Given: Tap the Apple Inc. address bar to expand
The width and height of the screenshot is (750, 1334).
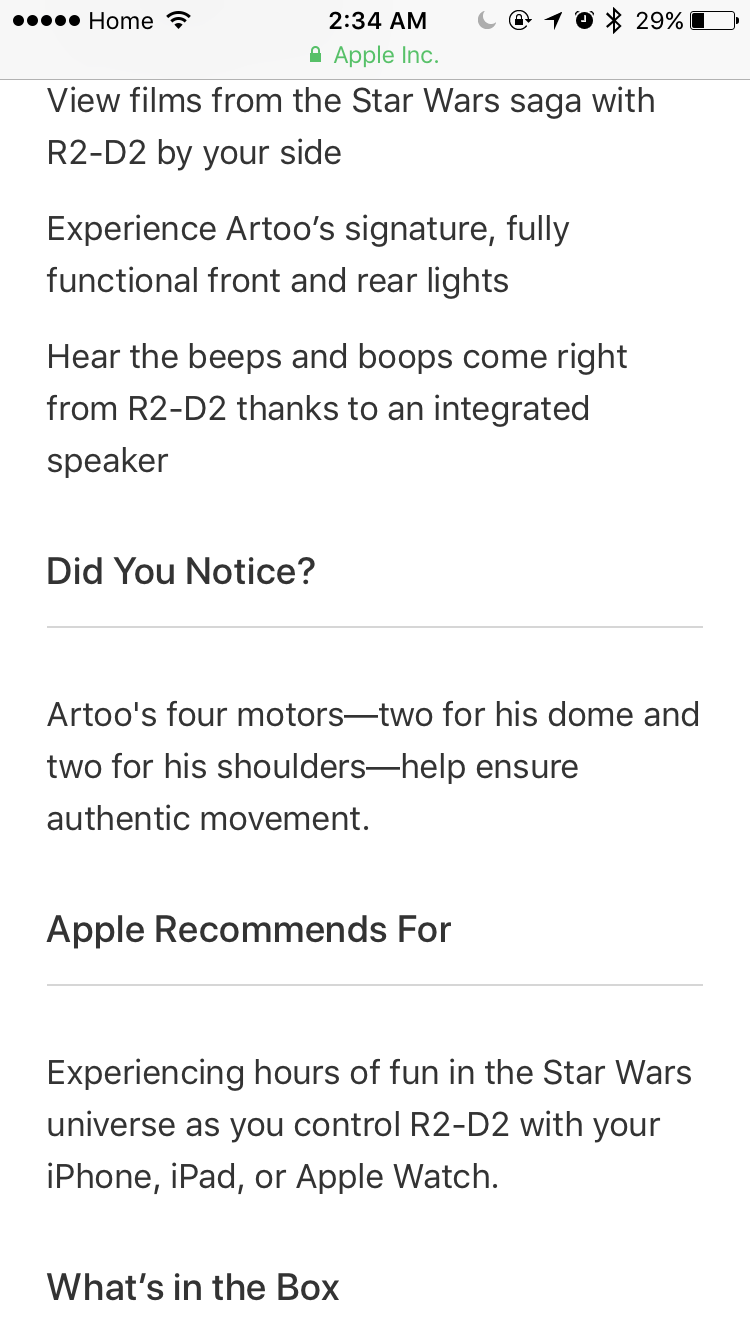Looking at the screenshot, I should pyautogui.click(x=374, y=56).
